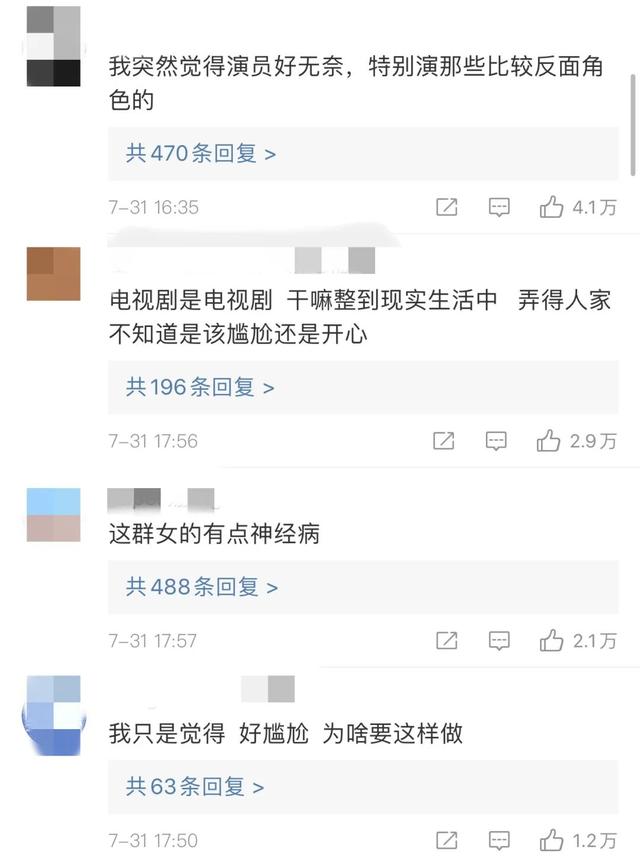Reply to the comment posted 7-31 17:57

(x=498, y=640)
